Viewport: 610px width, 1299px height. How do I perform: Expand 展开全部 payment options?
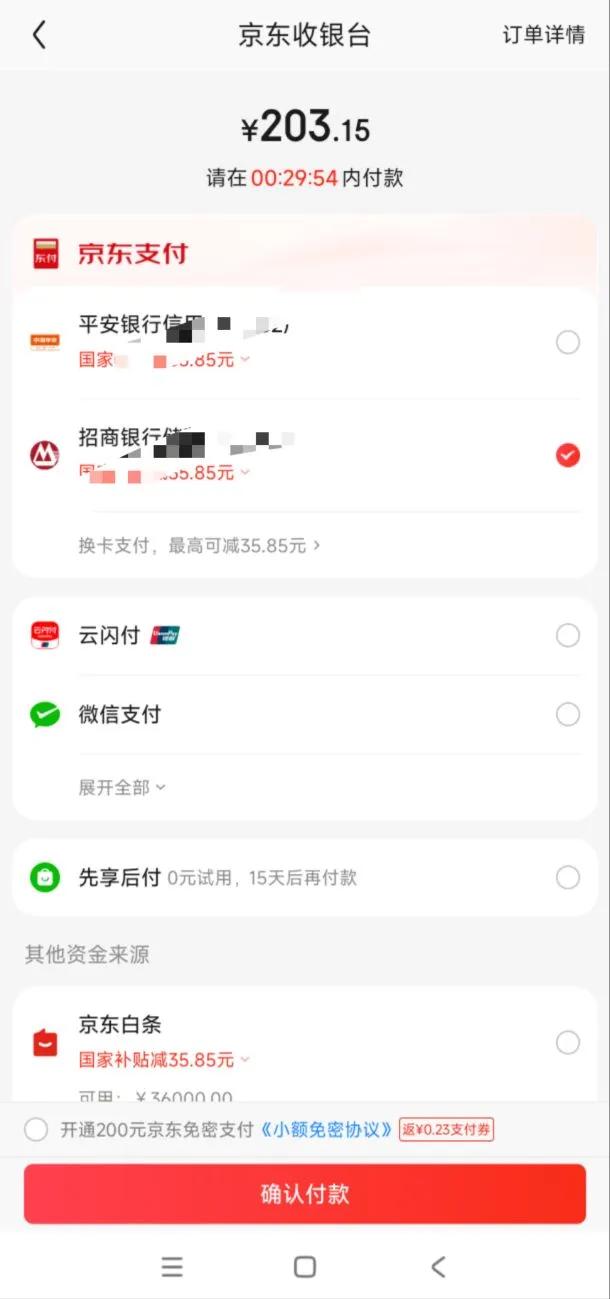point(122,787)
